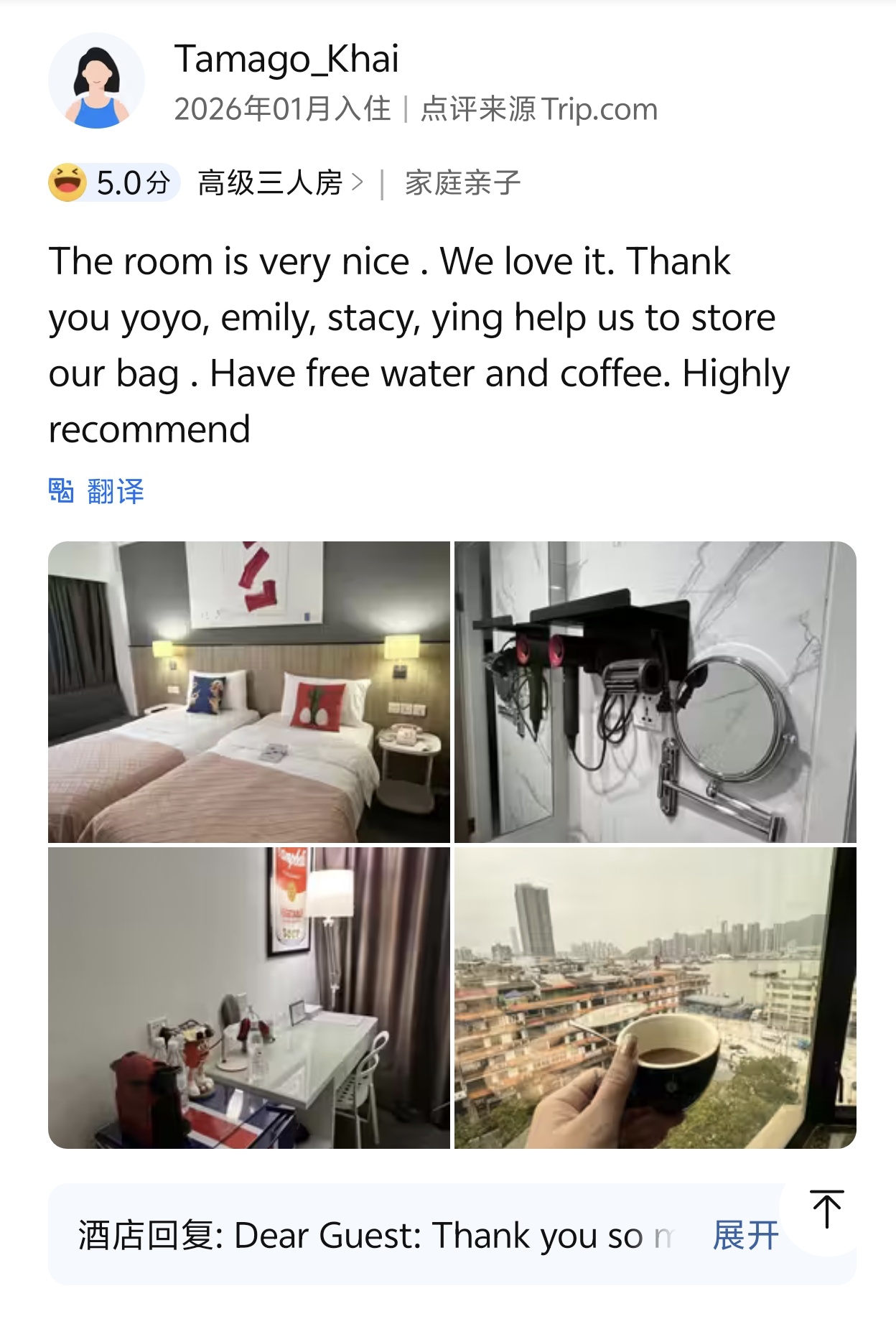View the hair dryer and mirror photo

click(655, 691)
